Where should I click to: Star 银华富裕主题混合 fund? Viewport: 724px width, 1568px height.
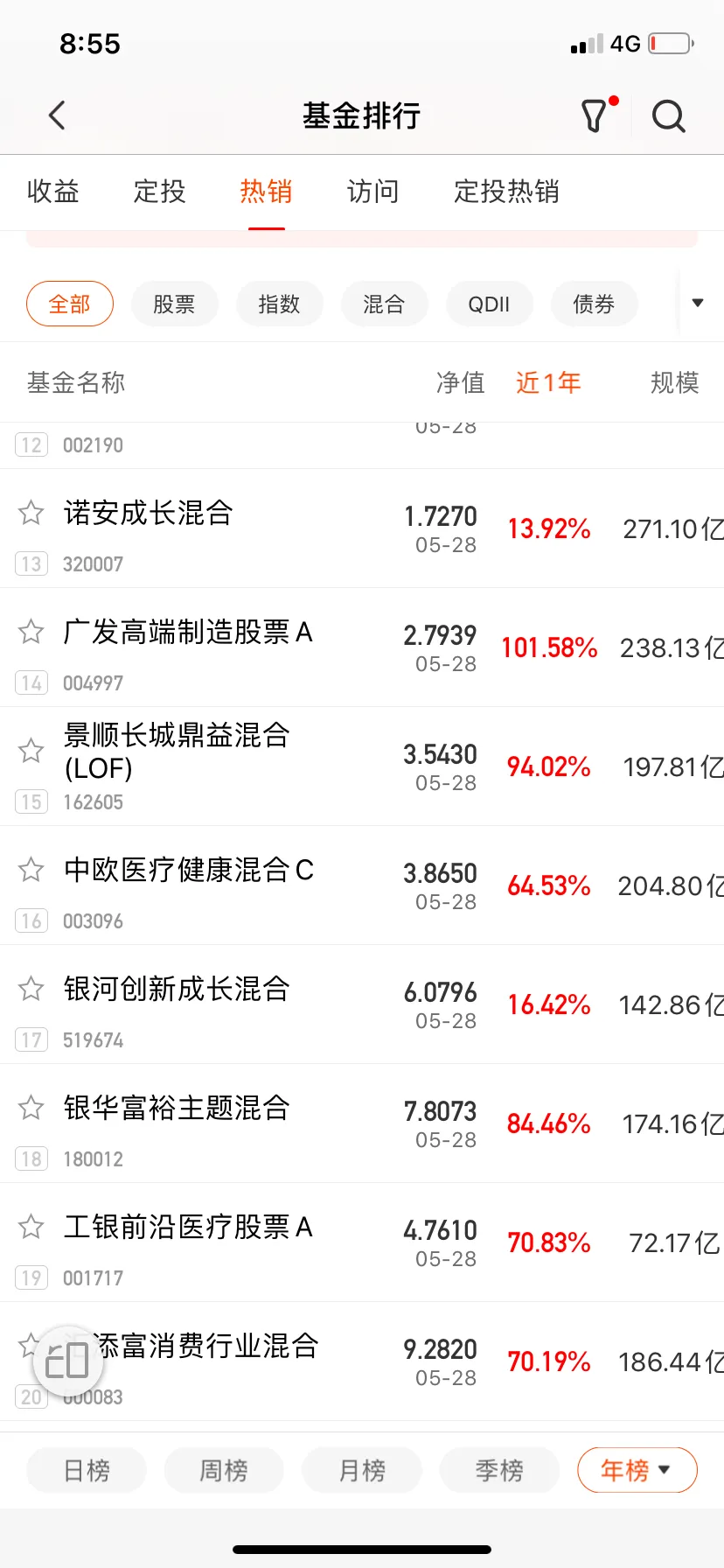31,1107
